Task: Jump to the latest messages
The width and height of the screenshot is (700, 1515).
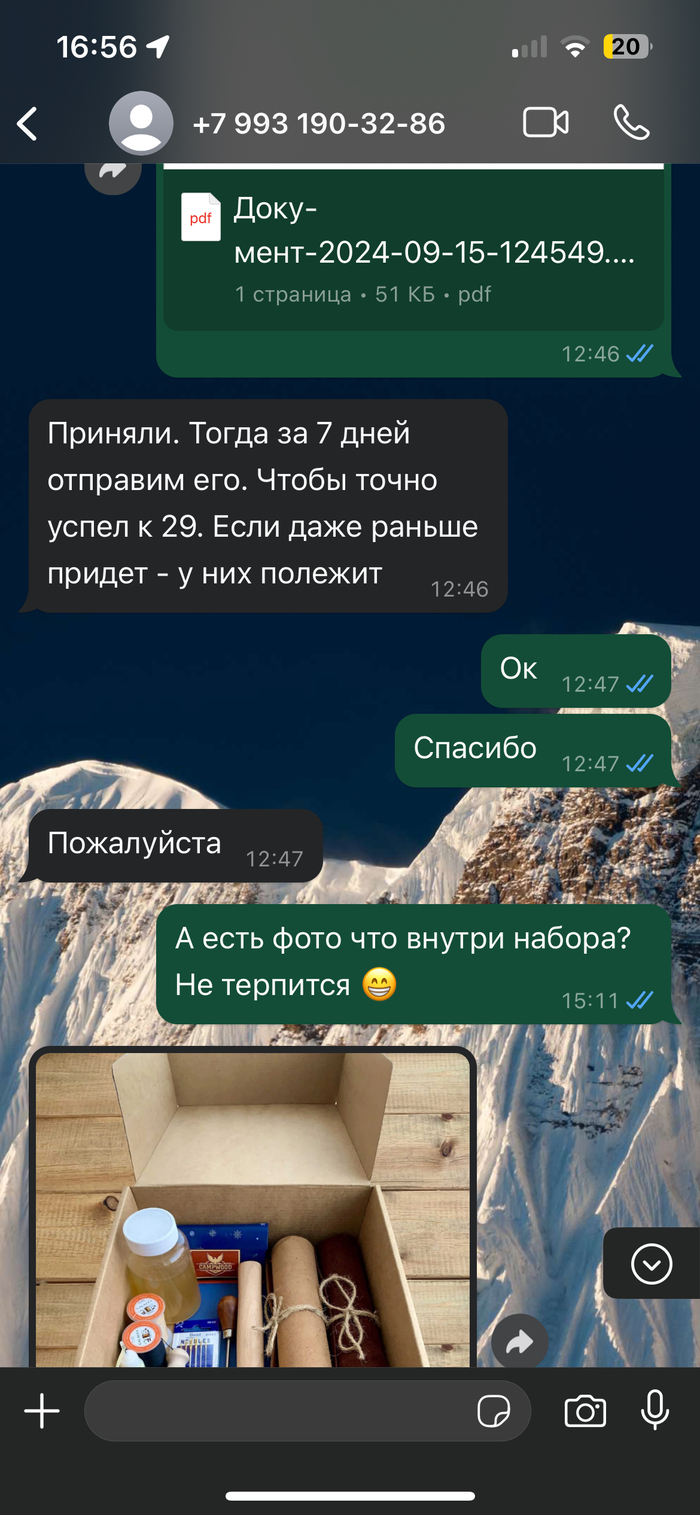Action: tap(651, 1265)
